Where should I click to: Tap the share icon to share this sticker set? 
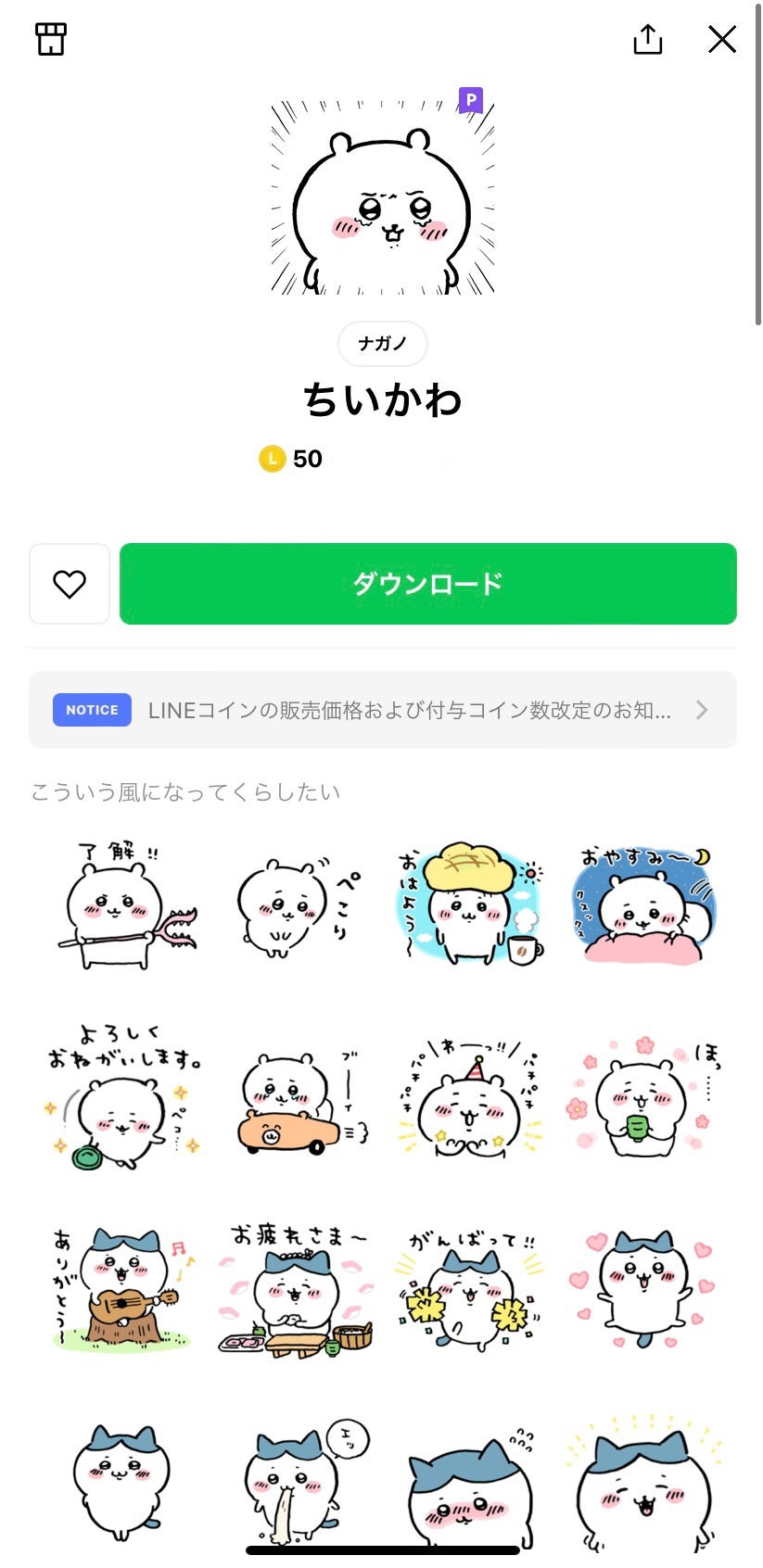coord(647,39)
